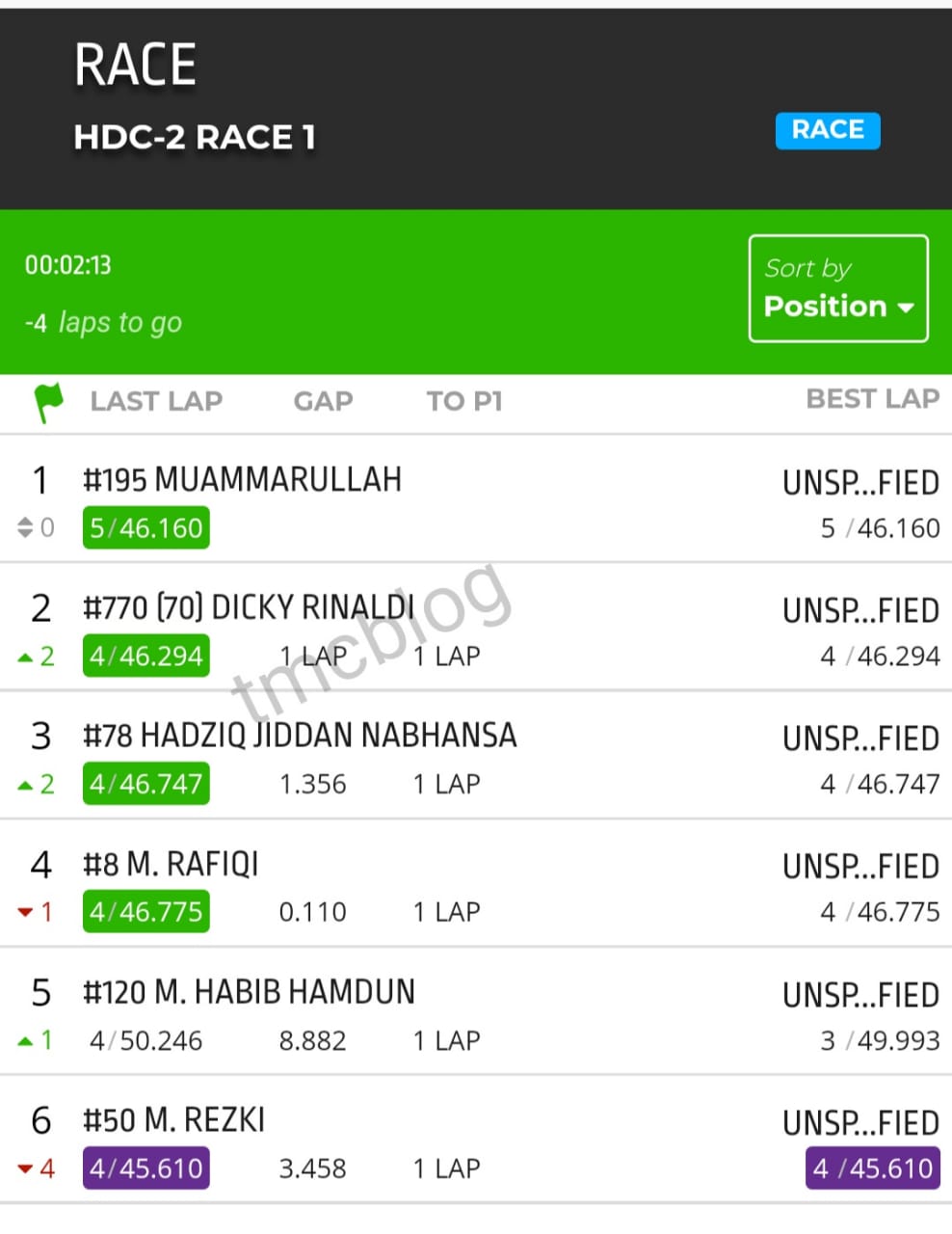Screen dimensions: 952x1234
Task: Open rider #8 M. Rafiqi's row
Action: pyautogui.click(x=476, y=883)
